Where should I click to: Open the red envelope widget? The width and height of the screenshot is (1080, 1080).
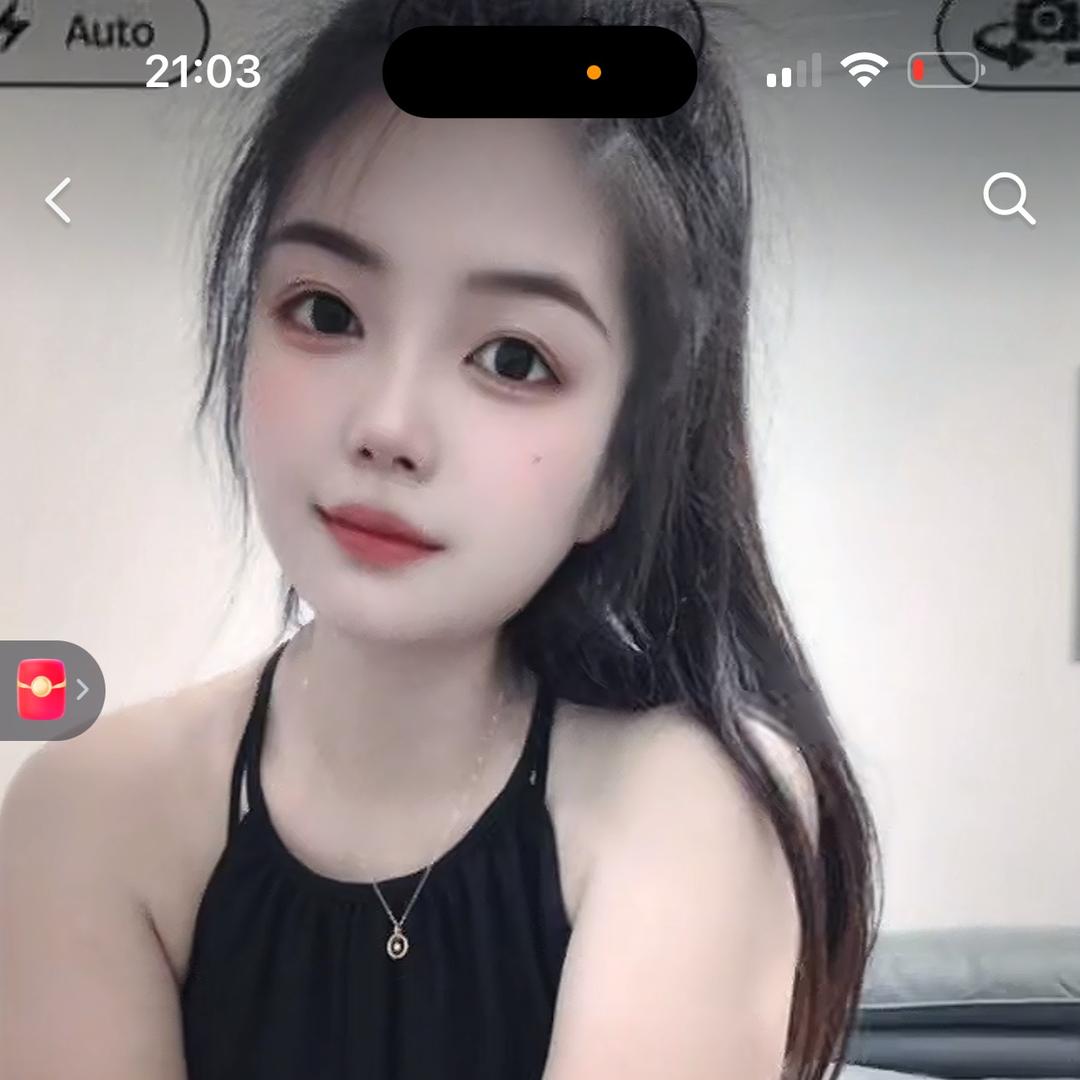[x=50, y=689]
